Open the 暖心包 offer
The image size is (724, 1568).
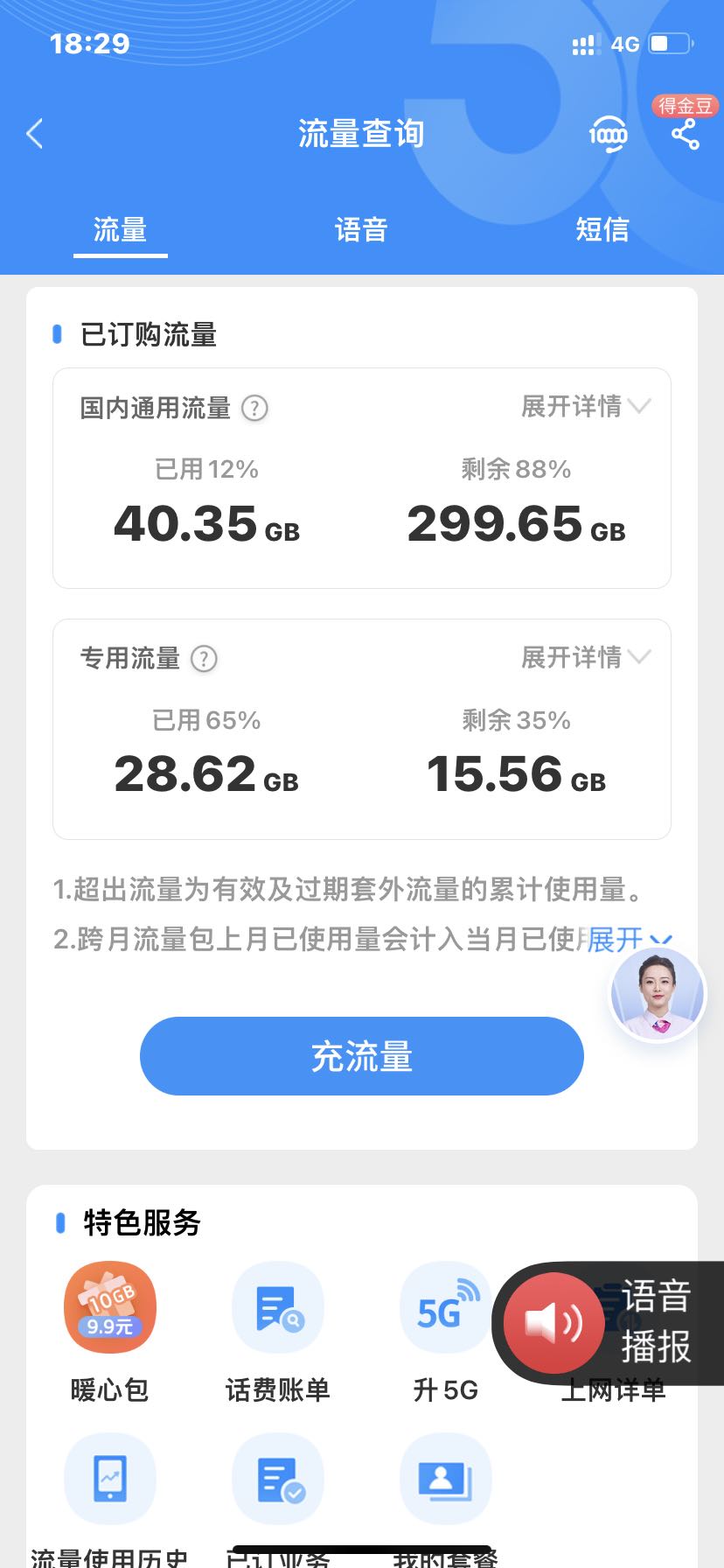110,1308
